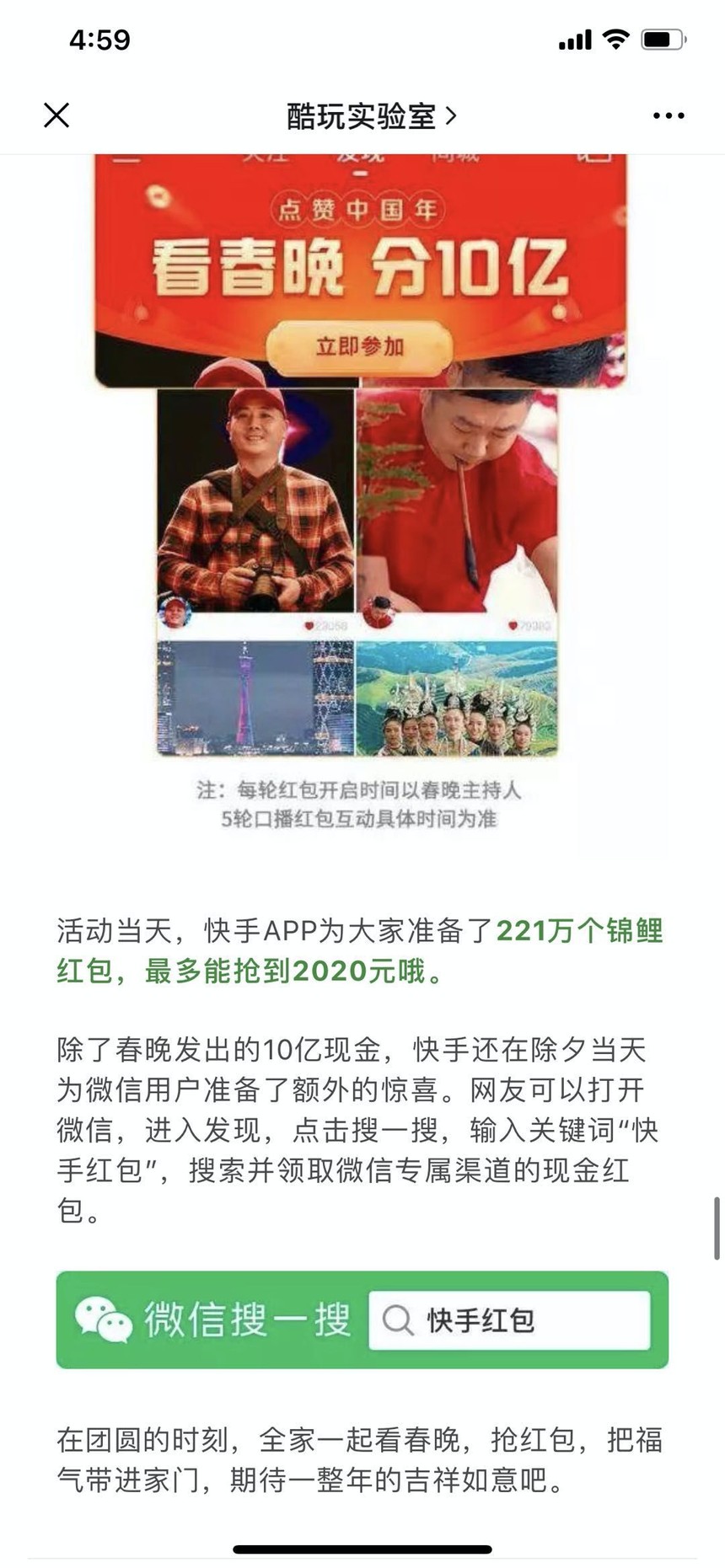Open the 酷玩实验室 account page
The width and height of the screenshot is (725, 1568).
[372, 116]
